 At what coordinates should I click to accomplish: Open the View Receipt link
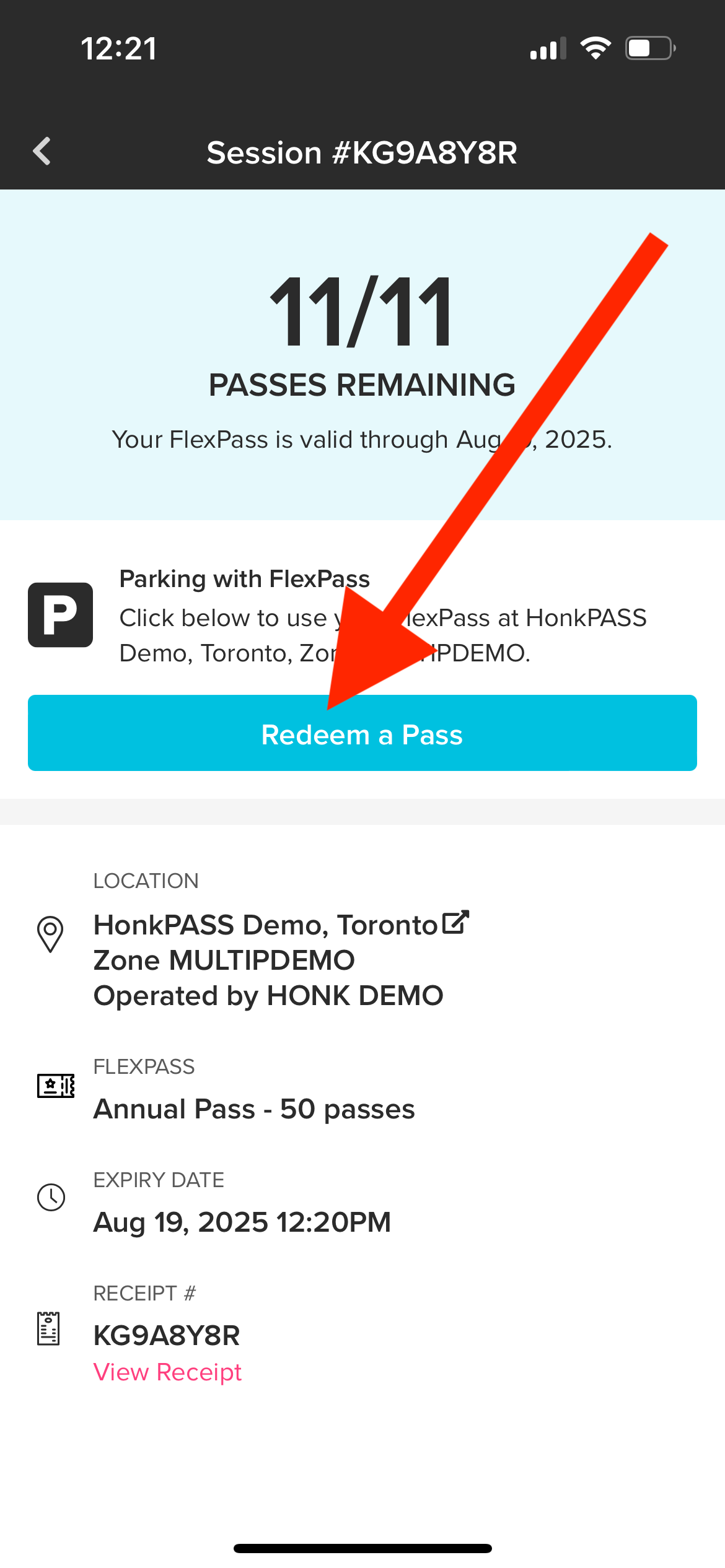[x=167, y=1372]
